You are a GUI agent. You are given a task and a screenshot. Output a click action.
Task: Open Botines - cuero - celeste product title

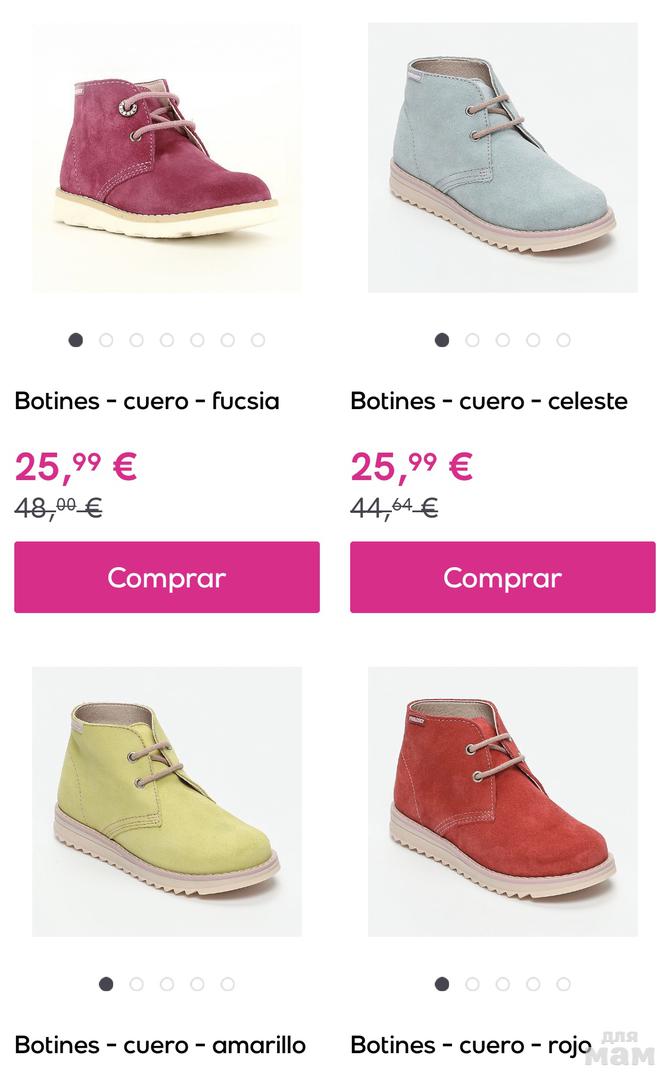489,401
